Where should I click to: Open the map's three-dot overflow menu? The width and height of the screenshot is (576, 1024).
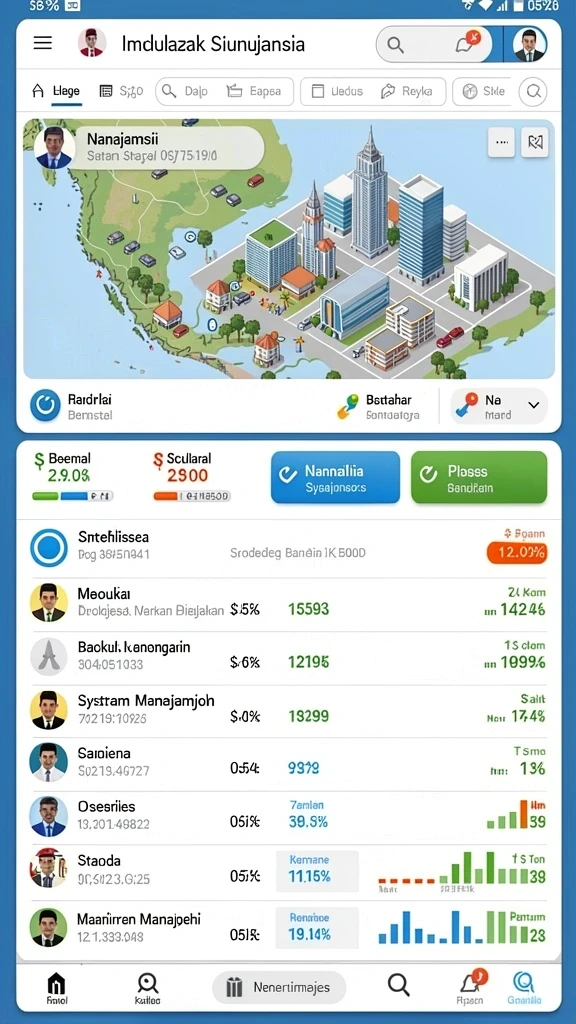(x=501, y=142)
